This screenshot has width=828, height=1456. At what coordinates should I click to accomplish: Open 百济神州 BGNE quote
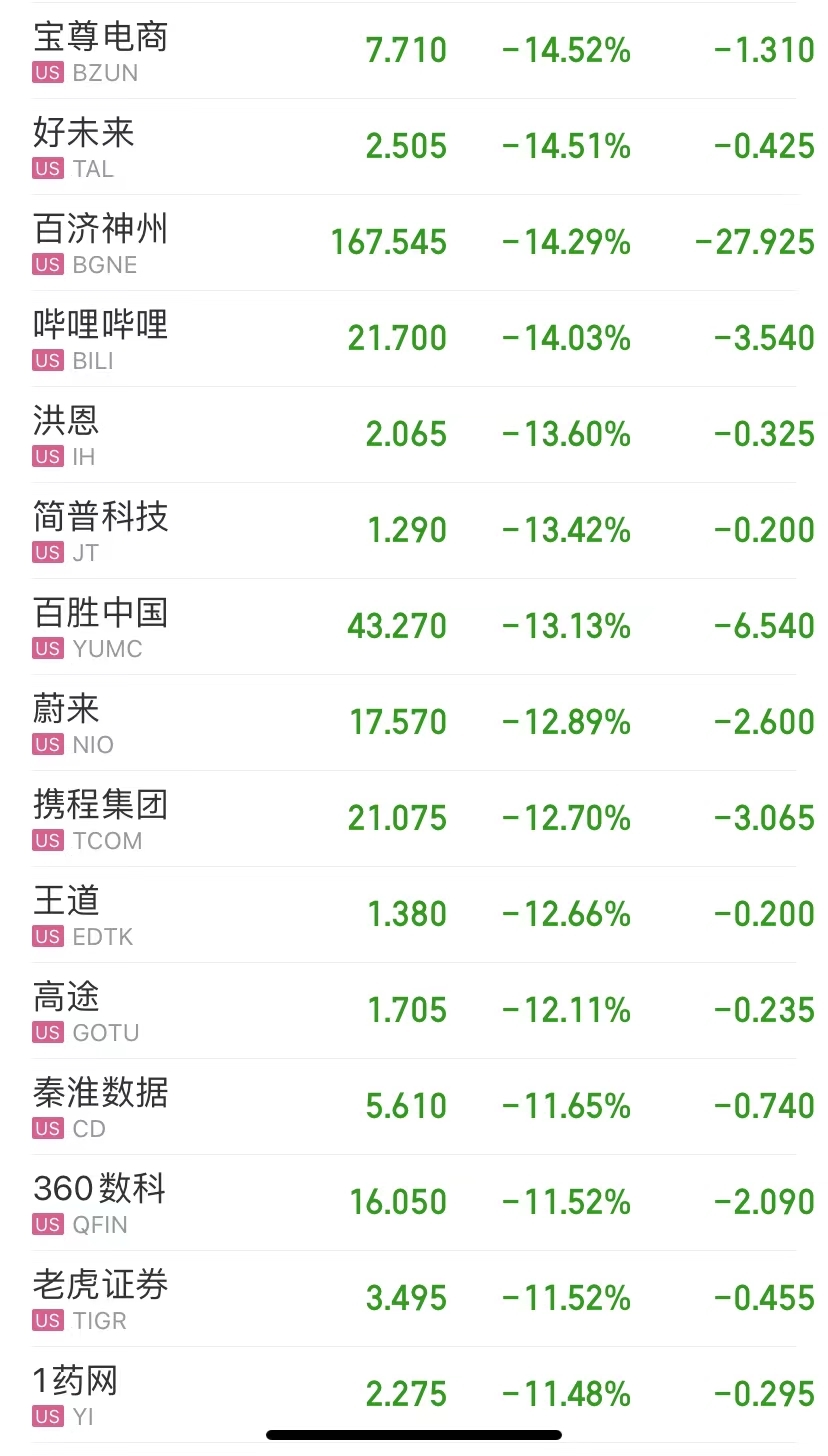click(414, 242)
